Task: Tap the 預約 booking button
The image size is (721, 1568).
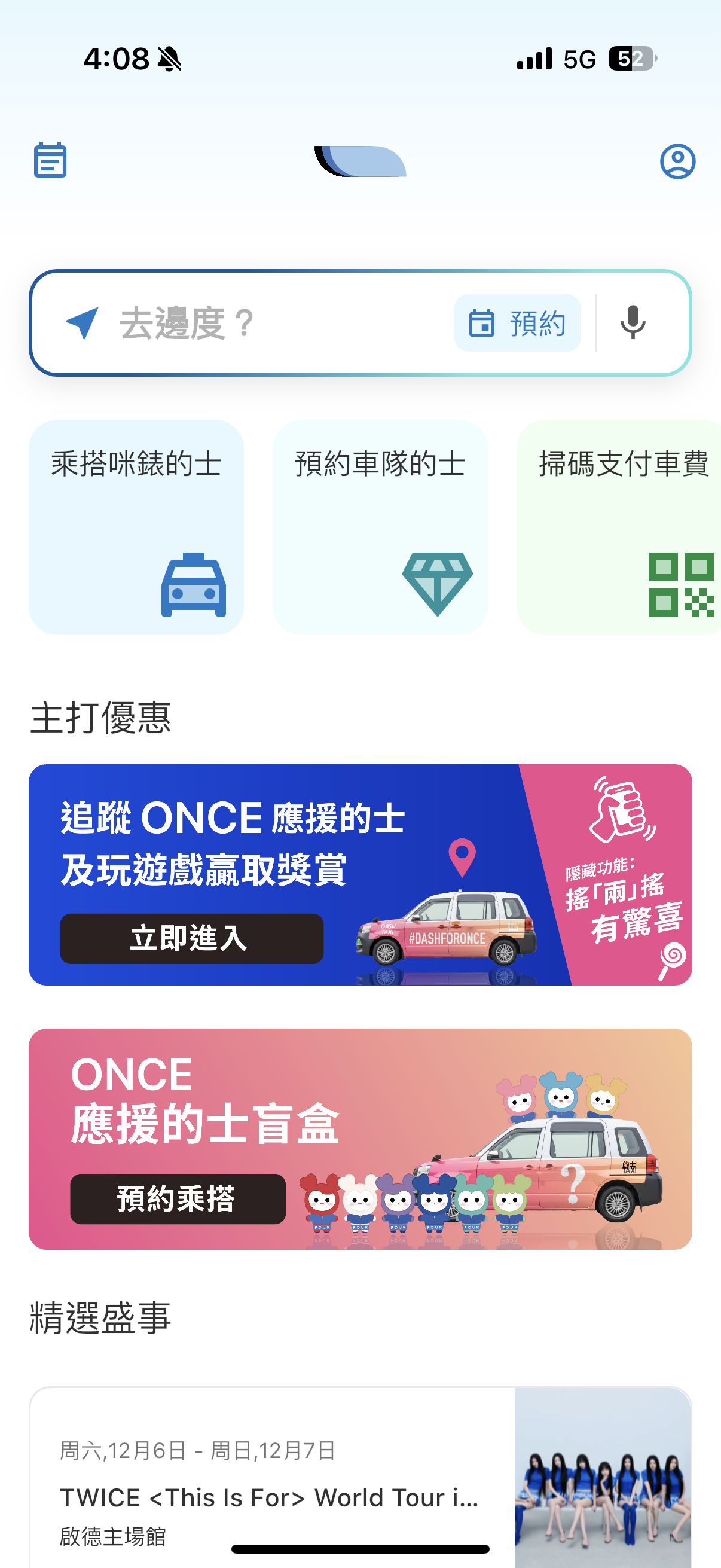Action: click(x=517, y=323)
